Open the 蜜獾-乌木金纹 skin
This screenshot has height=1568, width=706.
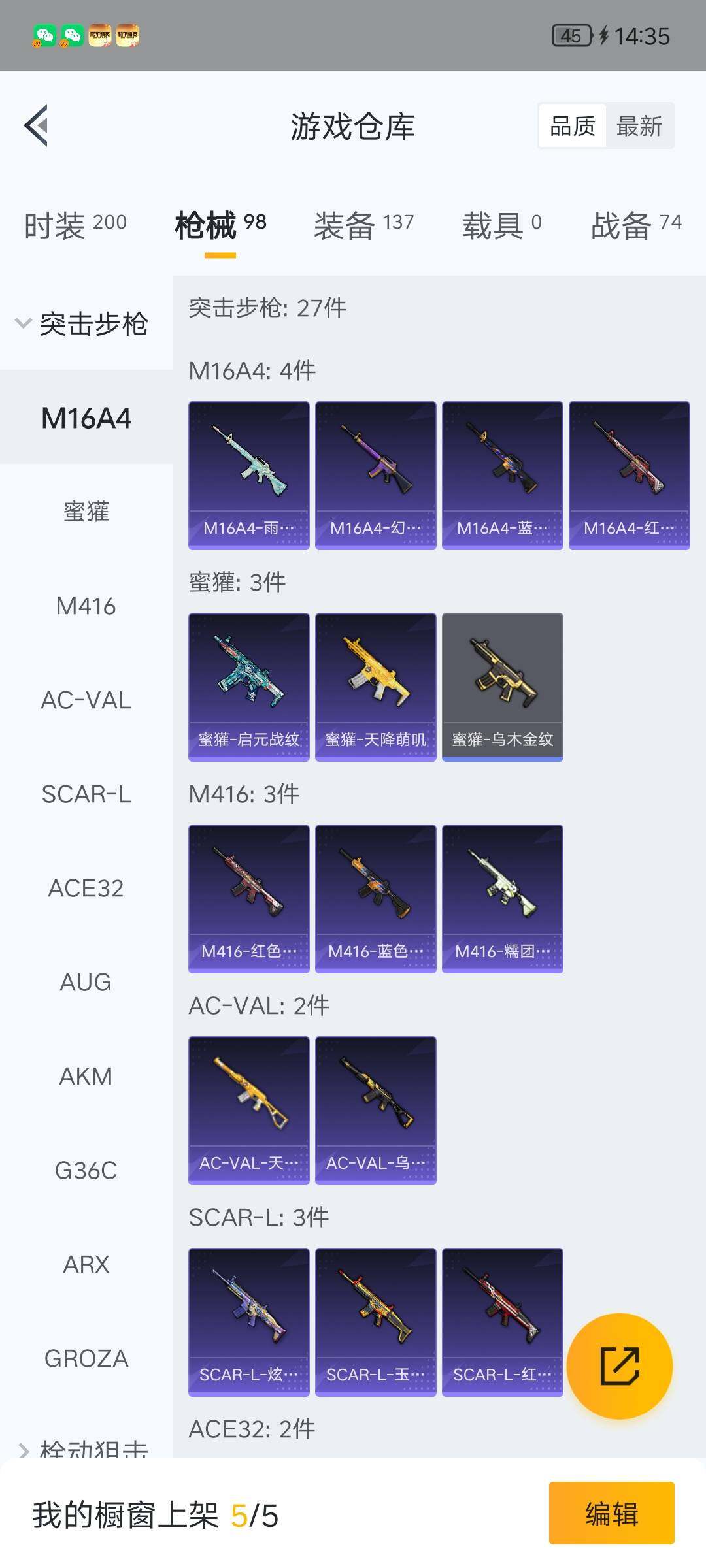[x=502, y=687]
